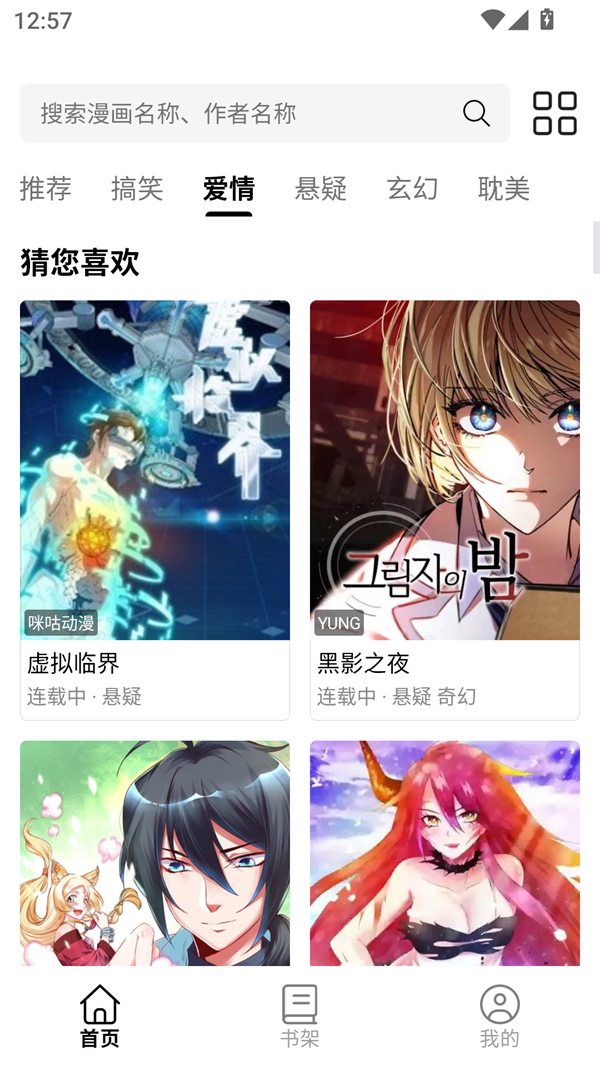Open the manga with the red-haired horned girl cover

click(x=445, y=853)
